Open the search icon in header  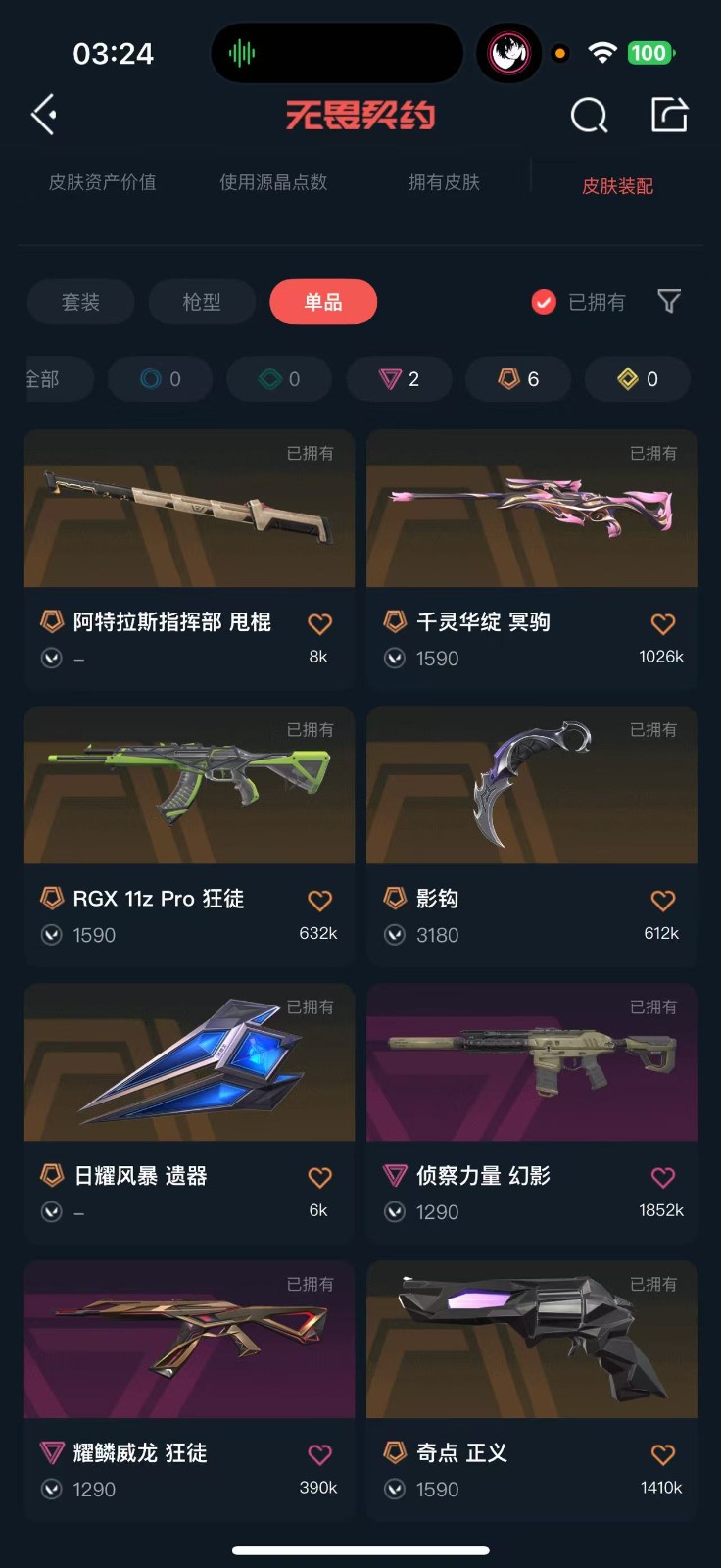[589, 116]
